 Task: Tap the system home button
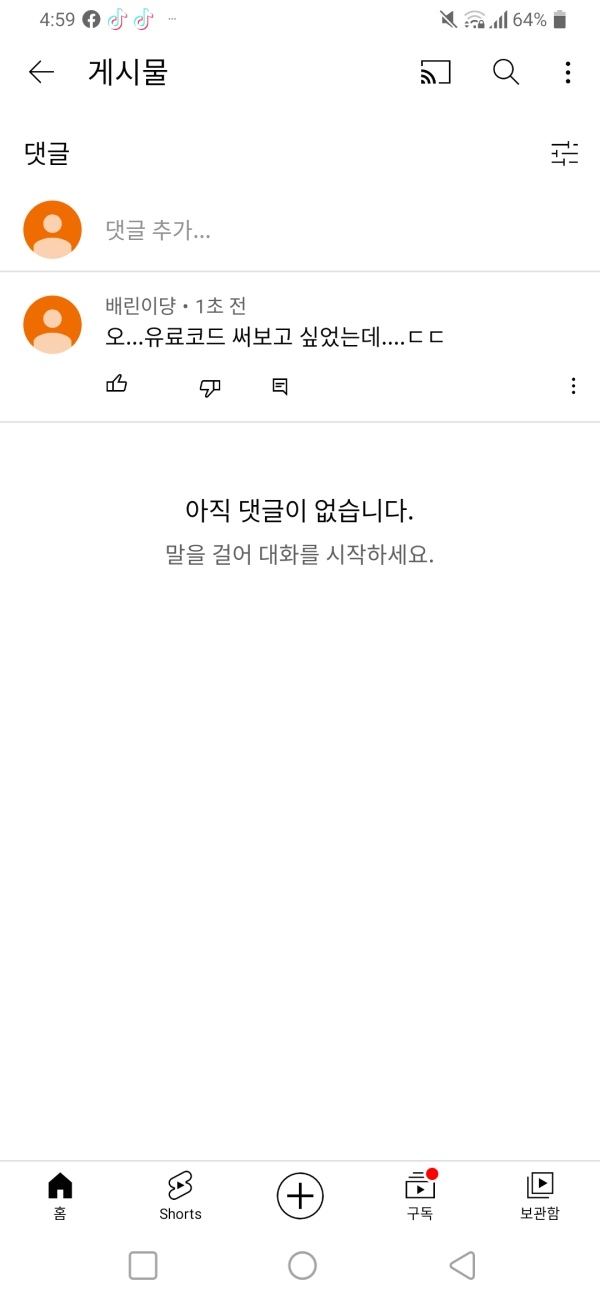click(x=302, y=1266)
